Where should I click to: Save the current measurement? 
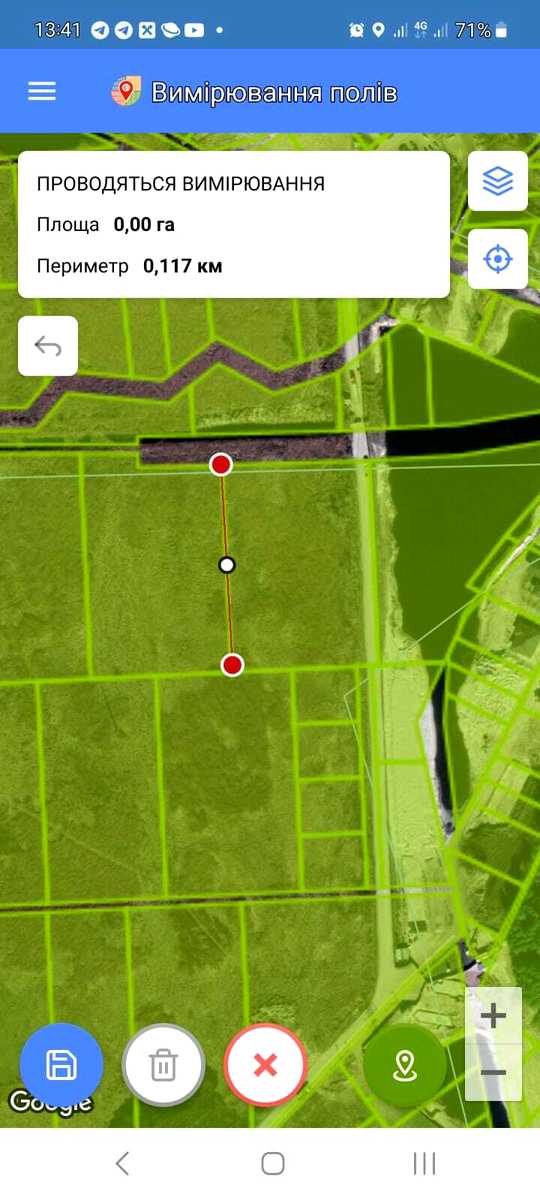coord(62,1064)
